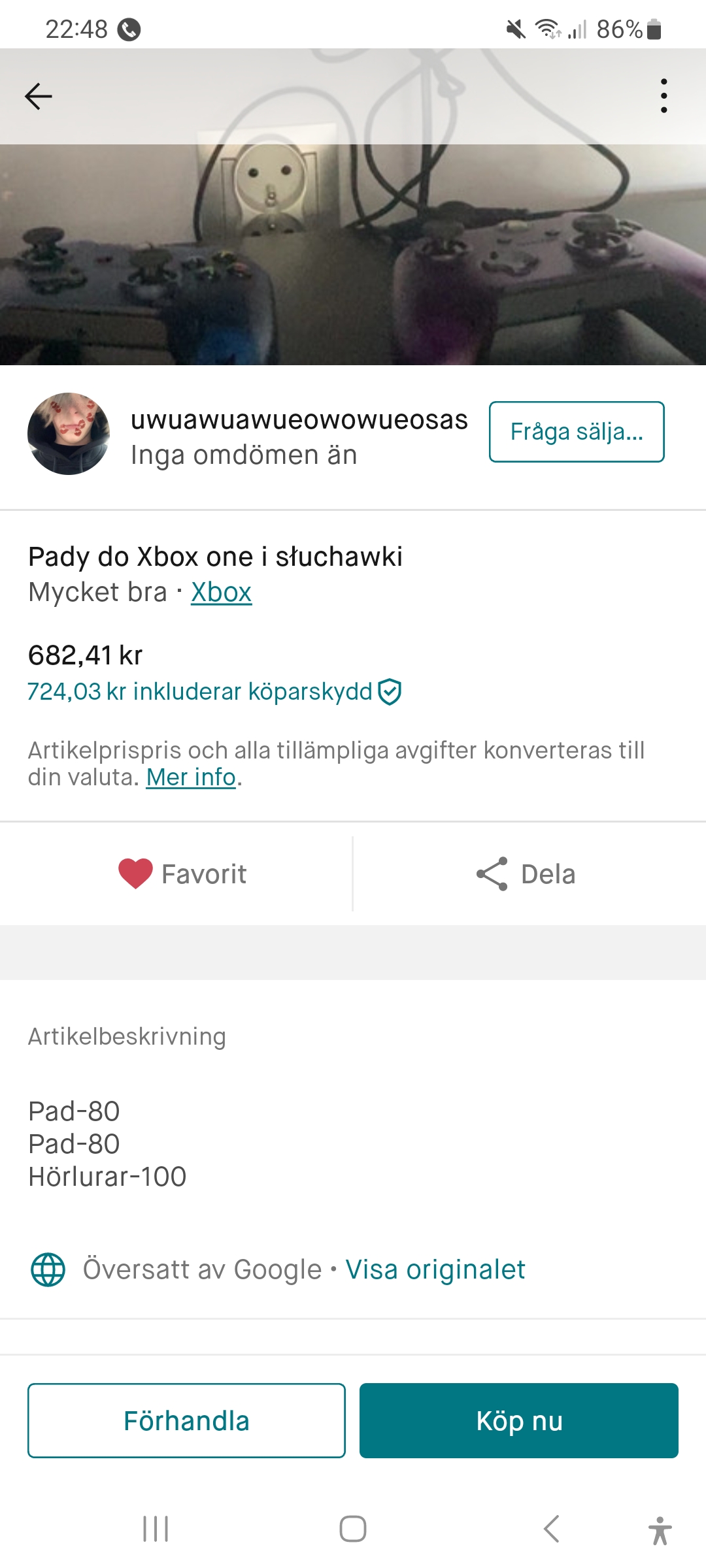The width and height of the screenshot is (706, 1568).
Task: Tap Förhandla to make an offer
Action: [x=186, y=1420]
